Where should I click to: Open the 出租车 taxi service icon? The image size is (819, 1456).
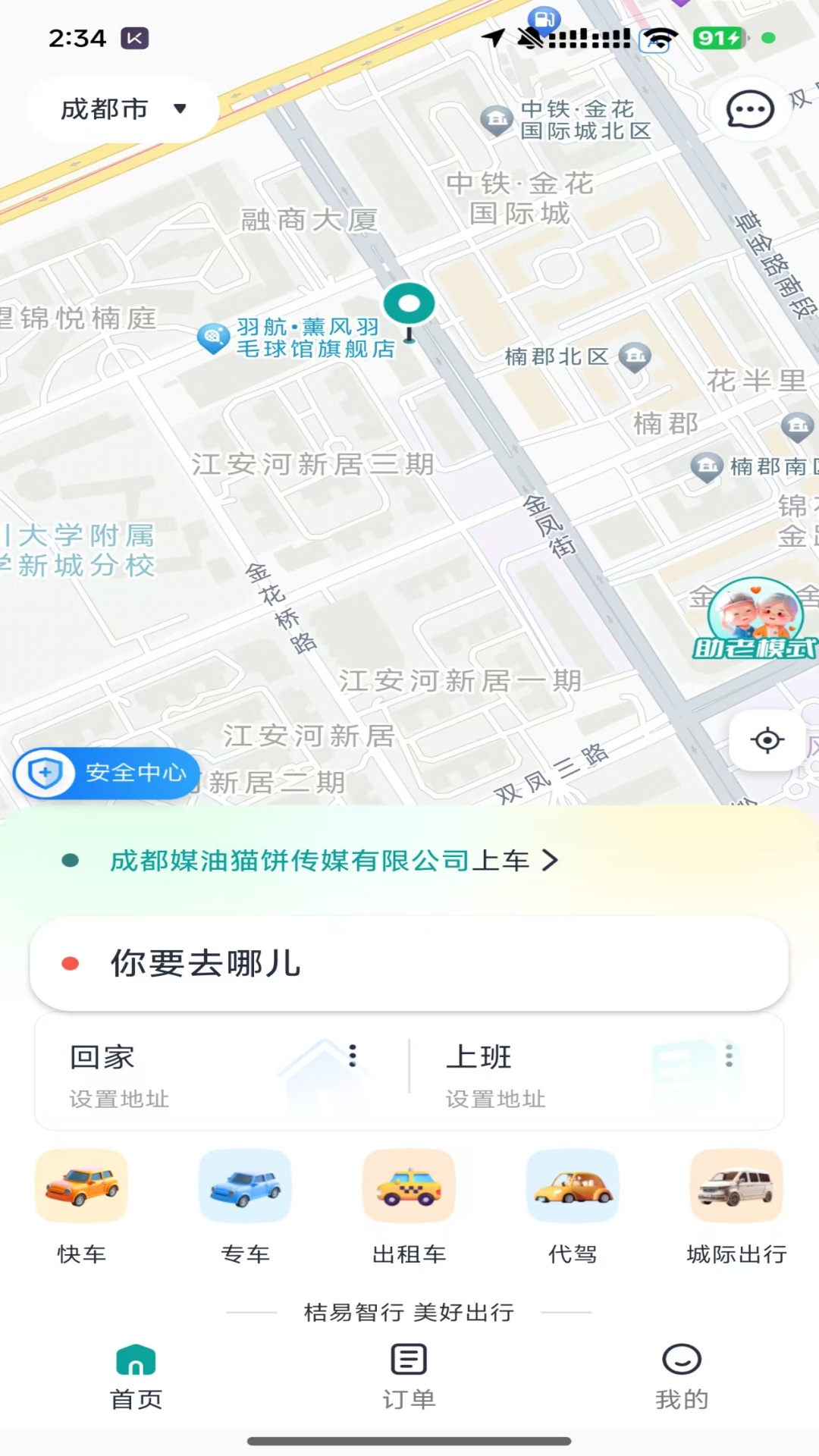coord(409,1186)
